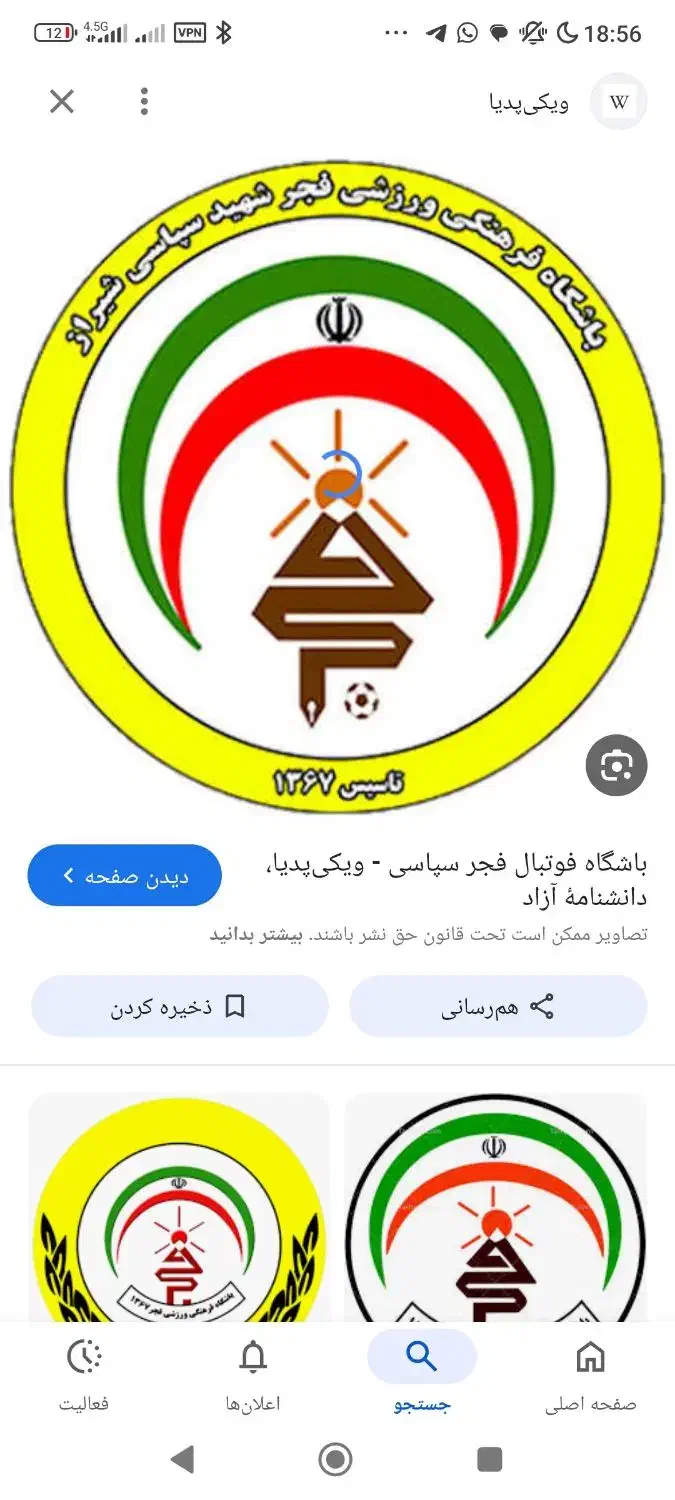675x1500 pixels.
Task: Open the related black-ring logo thumbnail
Action: [496, 1208]
